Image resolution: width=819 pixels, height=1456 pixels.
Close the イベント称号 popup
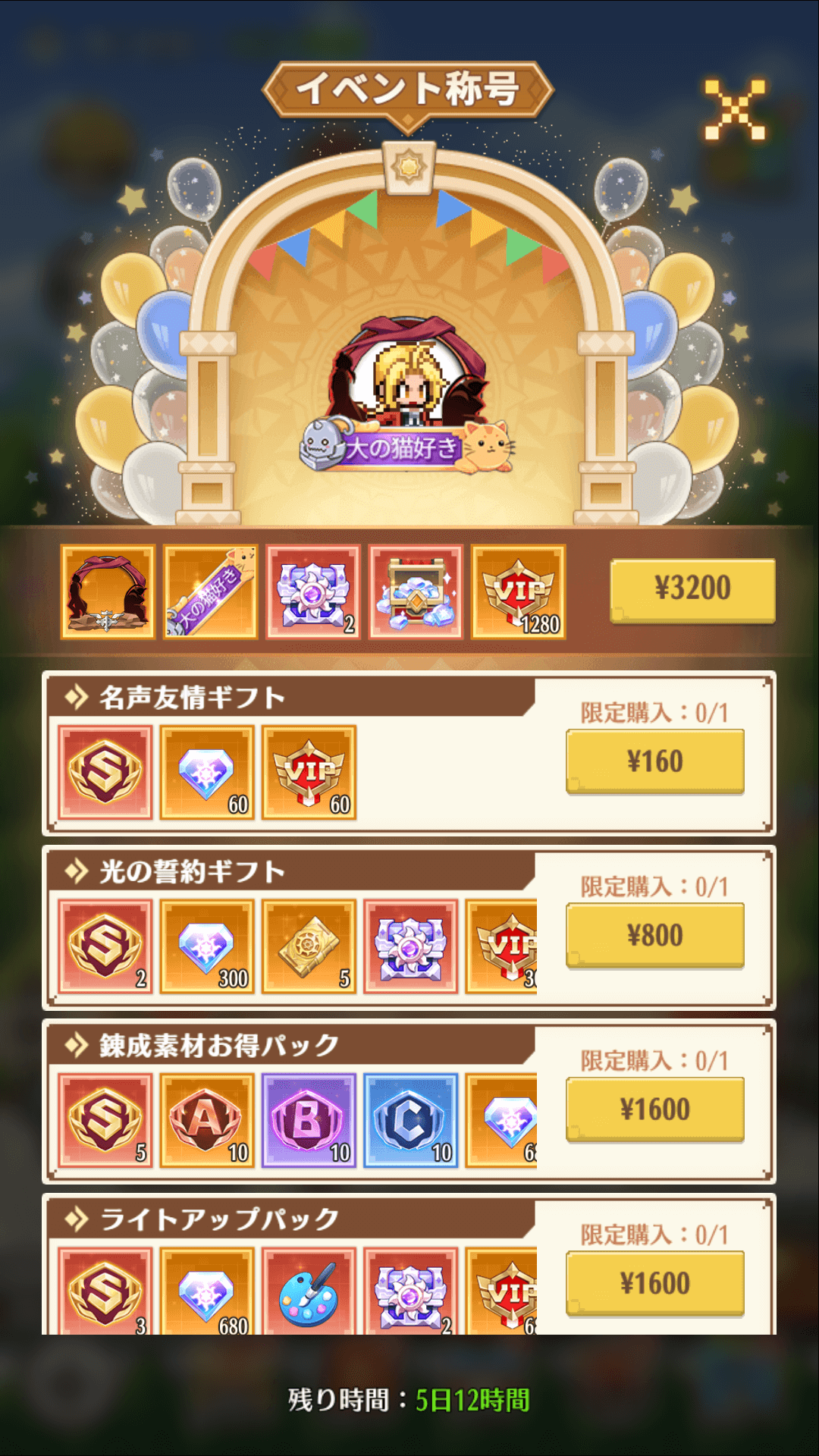[x=734, y=109]
